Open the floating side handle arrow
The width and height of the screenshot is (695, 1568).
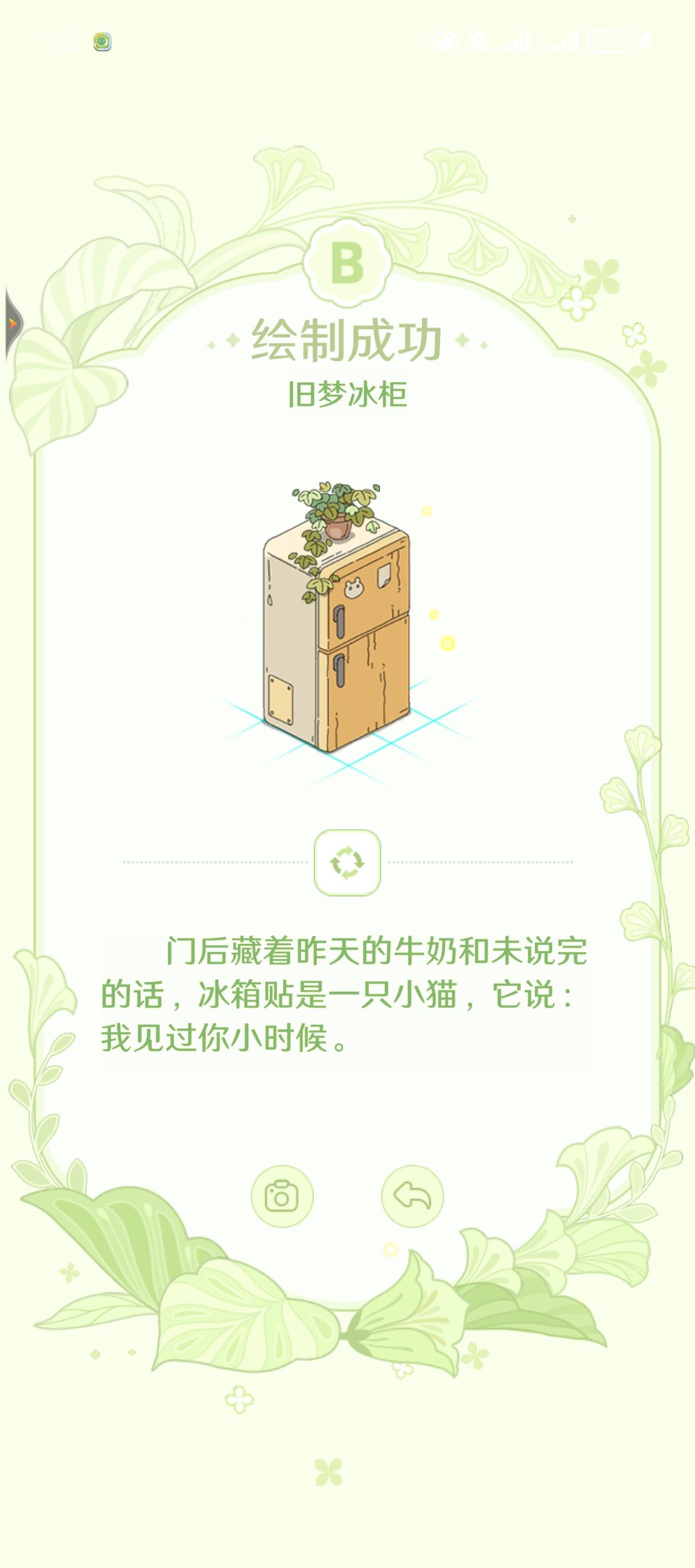click(12, 324)
